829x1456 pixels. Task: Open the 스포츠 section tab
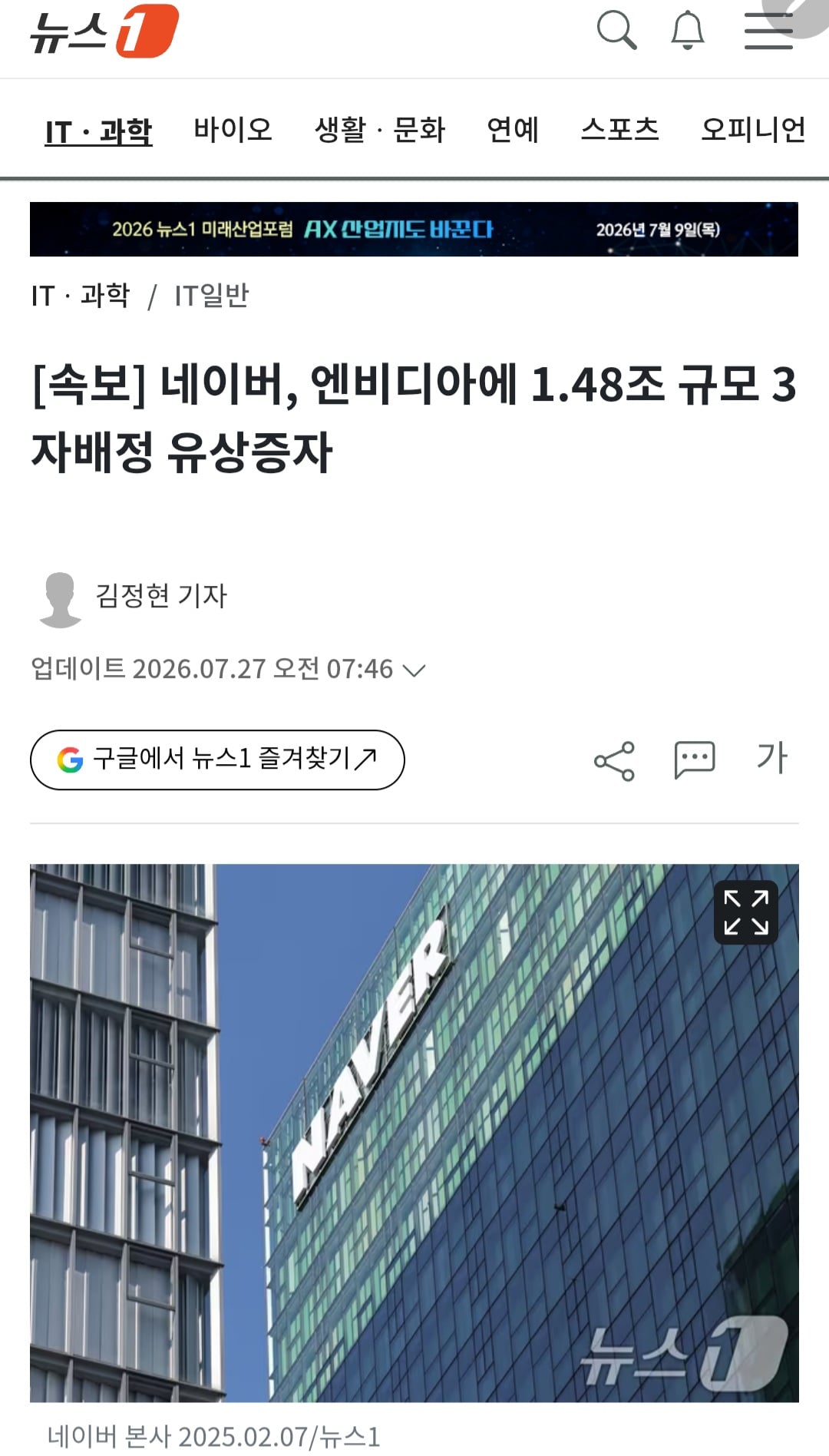[619, 129]
